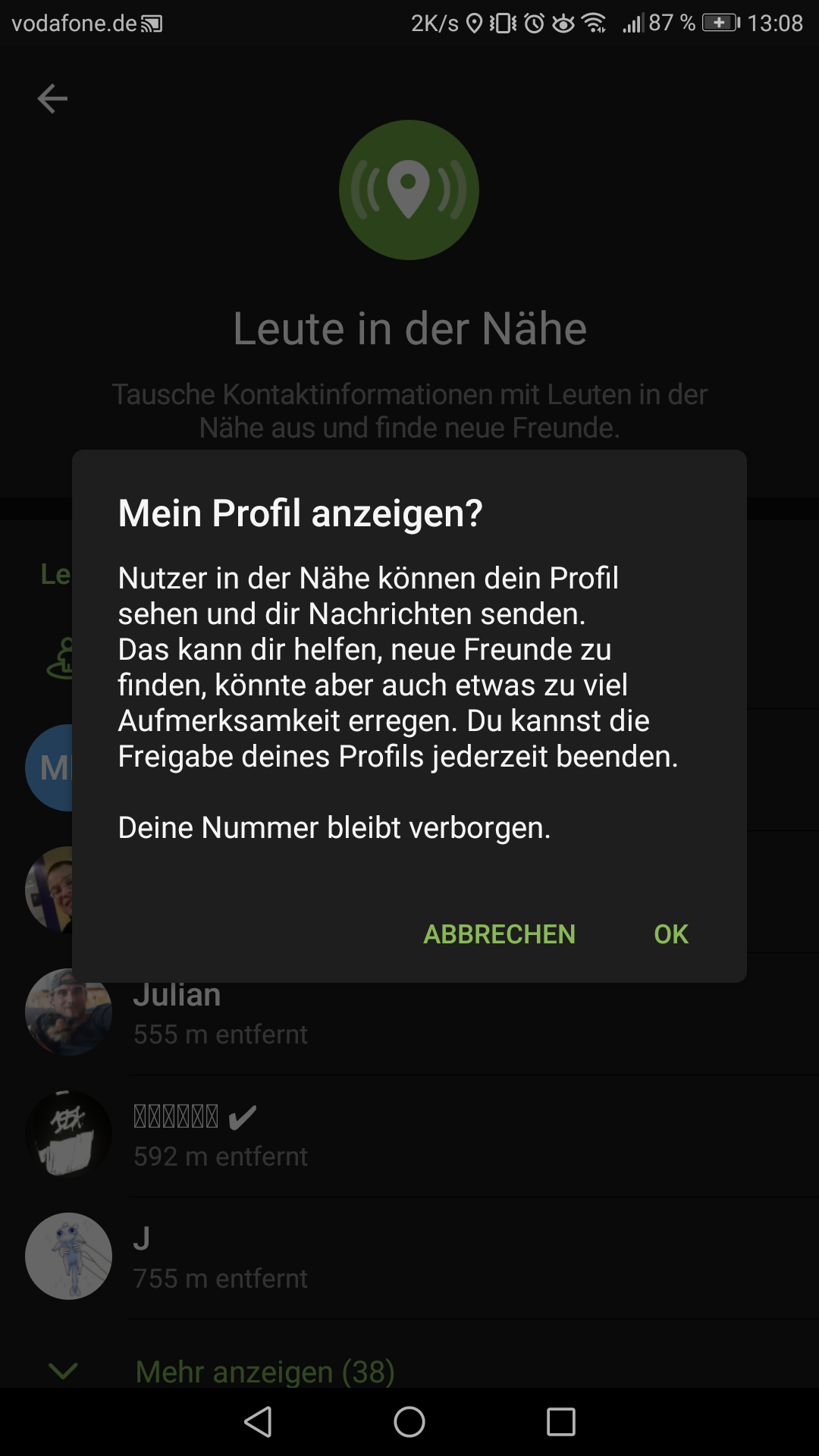The width and height of the screenshot is (819, 1456).
Task: Cancel the dialog with Abbrechen
Action: 499,934
